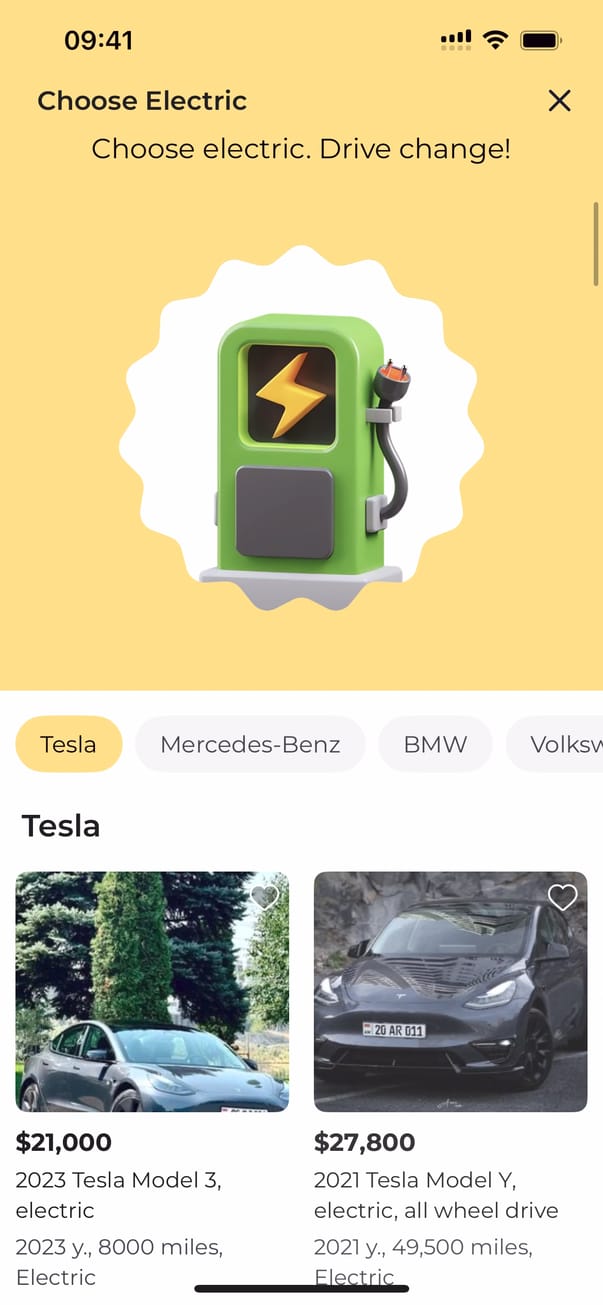Favorite the $27,800 Tesla Model Y
Image resolution: width=603 pixels, height=1305 pixels.
coord(562,897)
